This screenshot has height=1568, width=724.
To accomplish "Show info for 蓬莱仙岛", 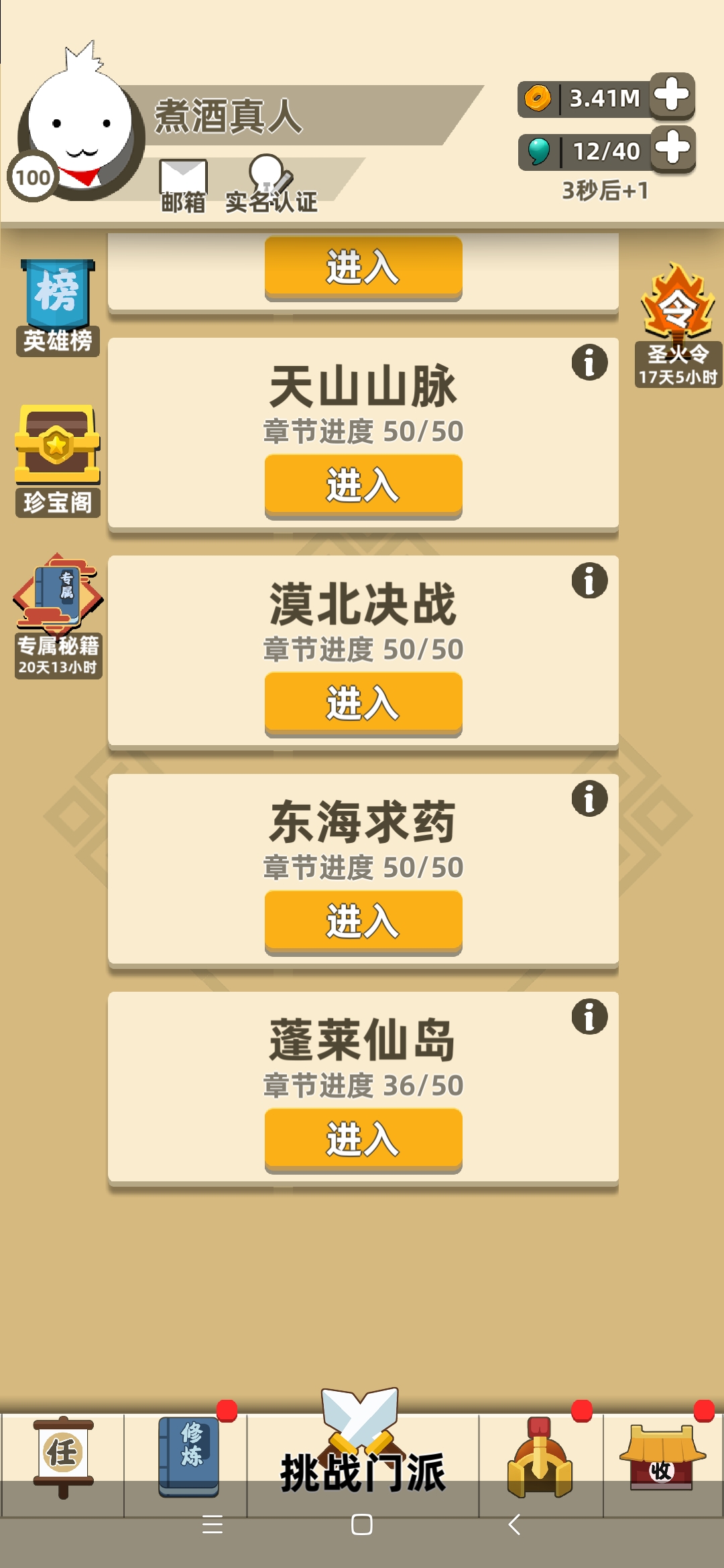I will point(589,1017).
